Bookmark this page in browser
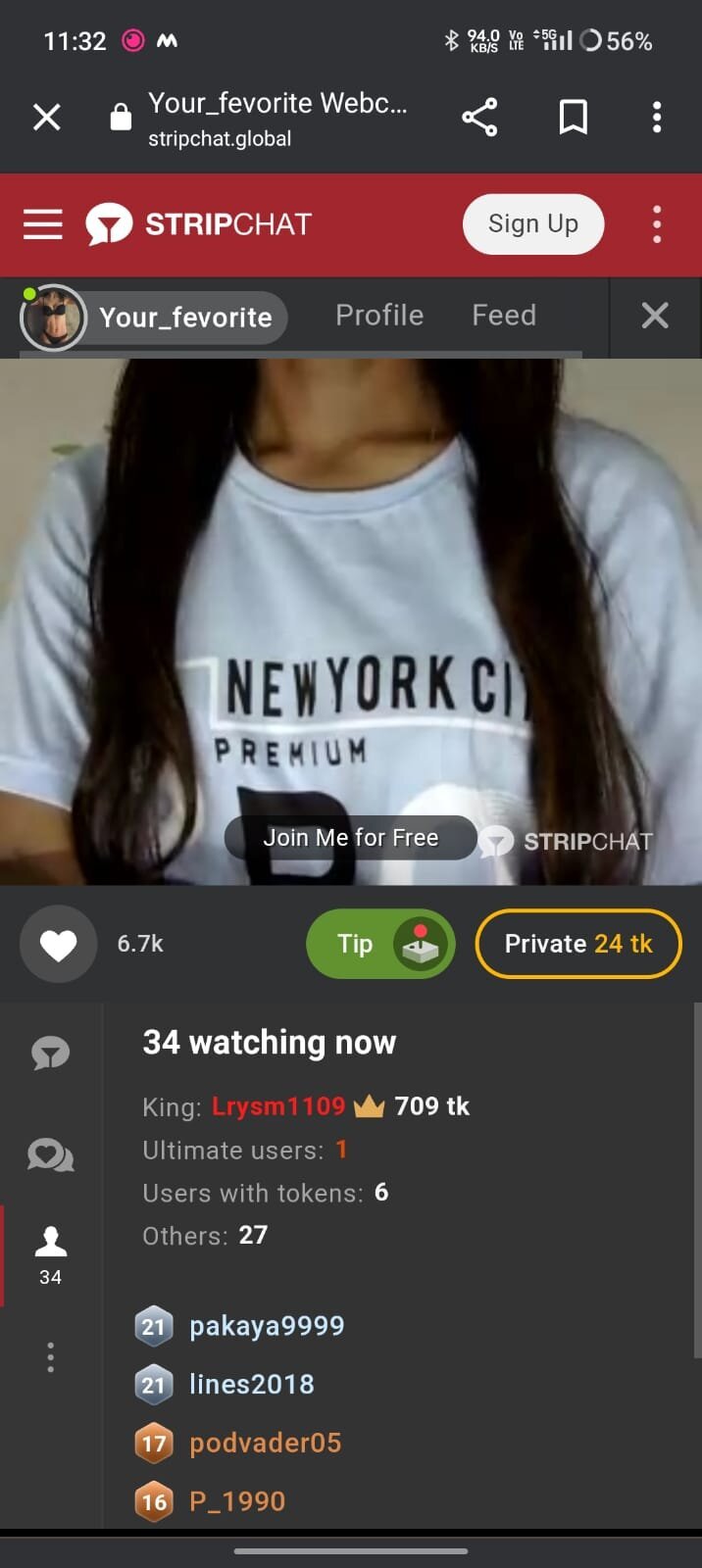This screenshot has width=702, height=1568. point(573,118)
